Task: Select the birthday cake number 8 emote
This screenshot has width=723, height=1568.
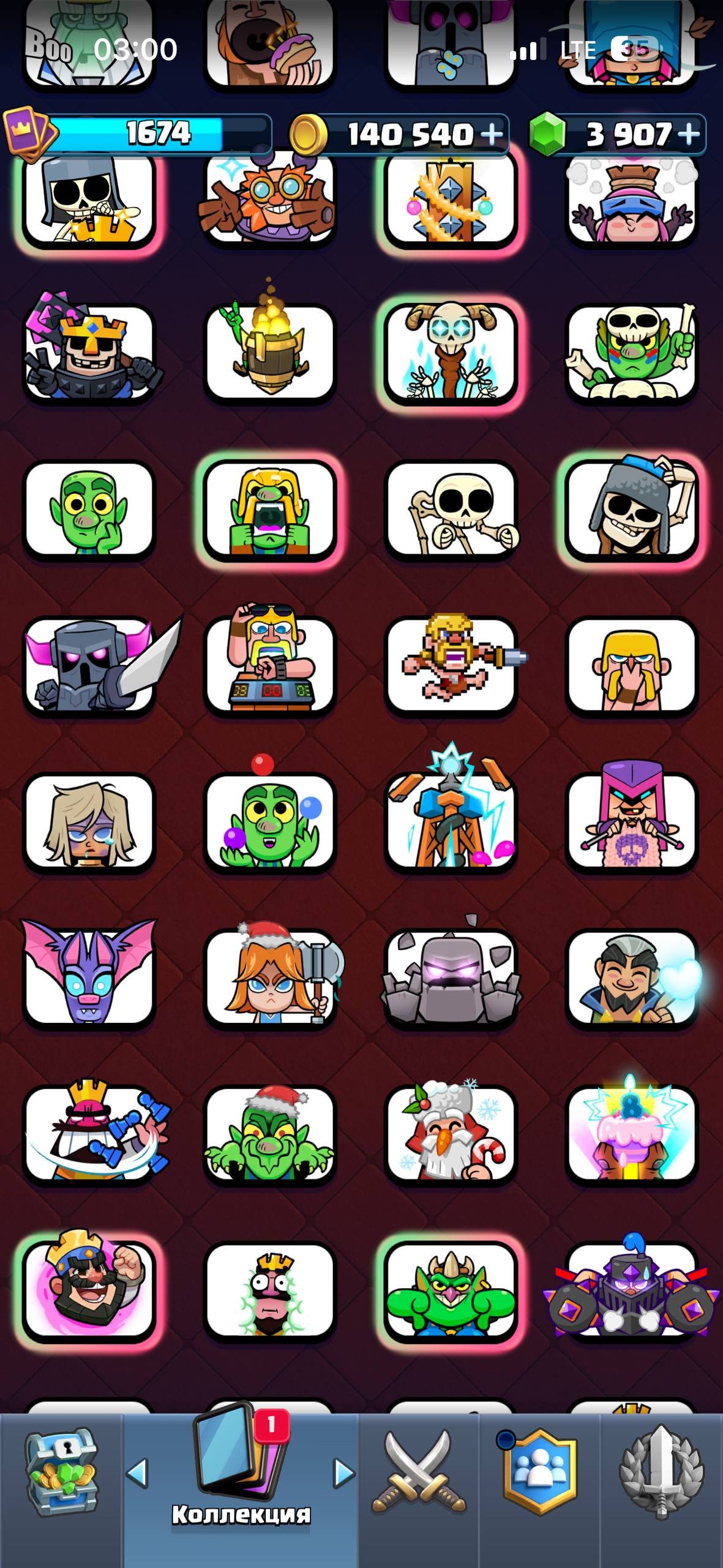Action: tap(632, 1130)
